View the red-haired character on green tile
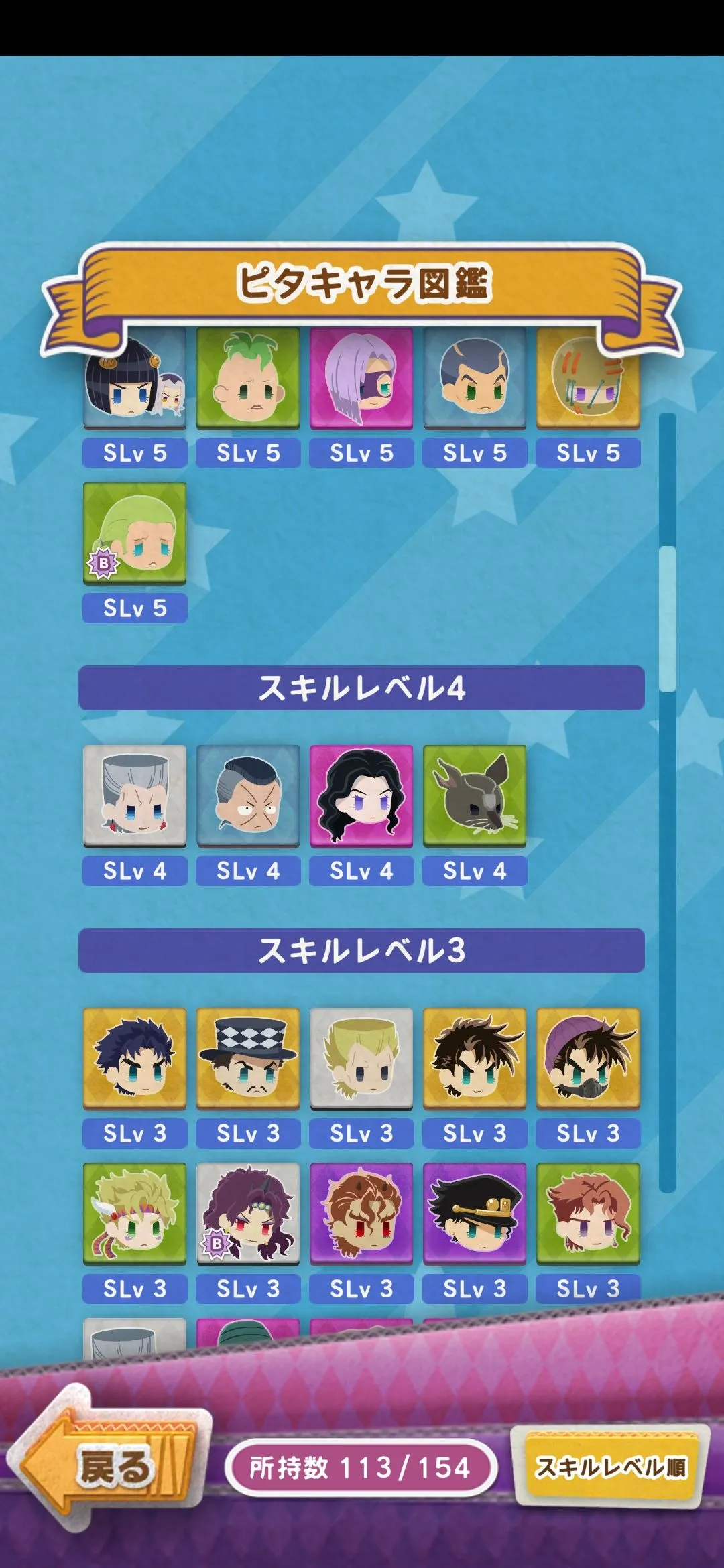724x1568 pixels. tap(588, 1214)
